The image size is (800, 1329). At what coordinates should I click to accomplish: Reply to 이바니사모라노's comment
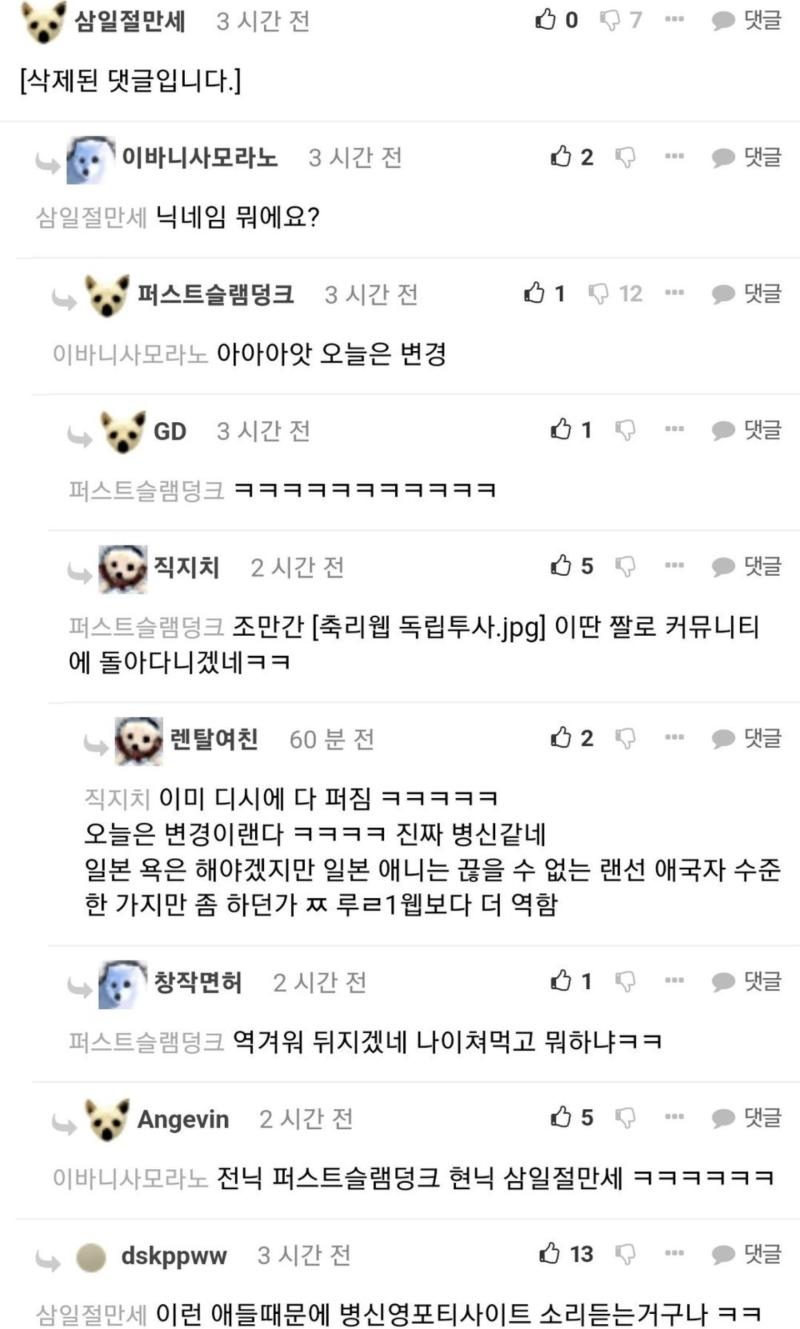tap(746, 157)
